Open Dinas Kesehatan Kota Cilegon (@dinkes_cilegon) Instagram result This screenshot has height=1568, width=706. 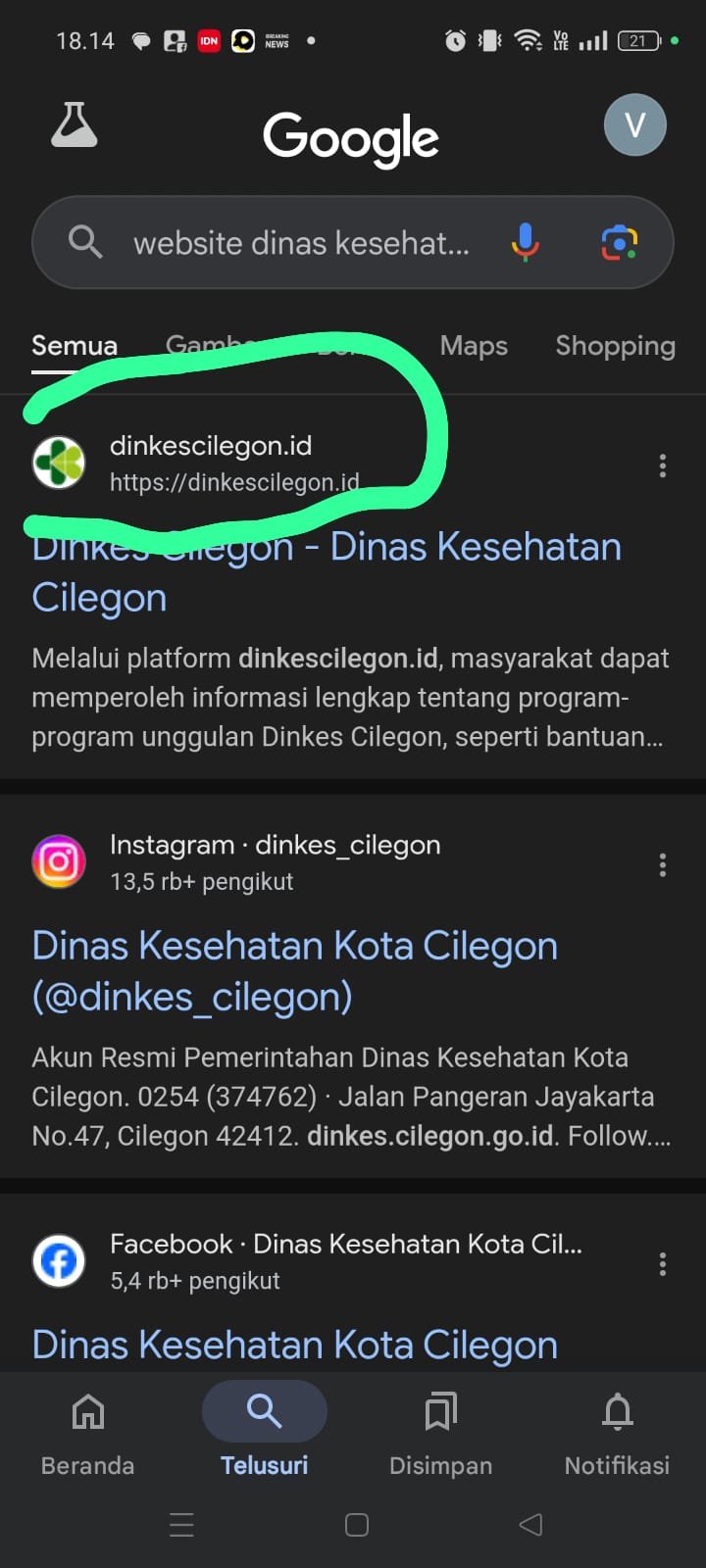(x=294, y=971)
